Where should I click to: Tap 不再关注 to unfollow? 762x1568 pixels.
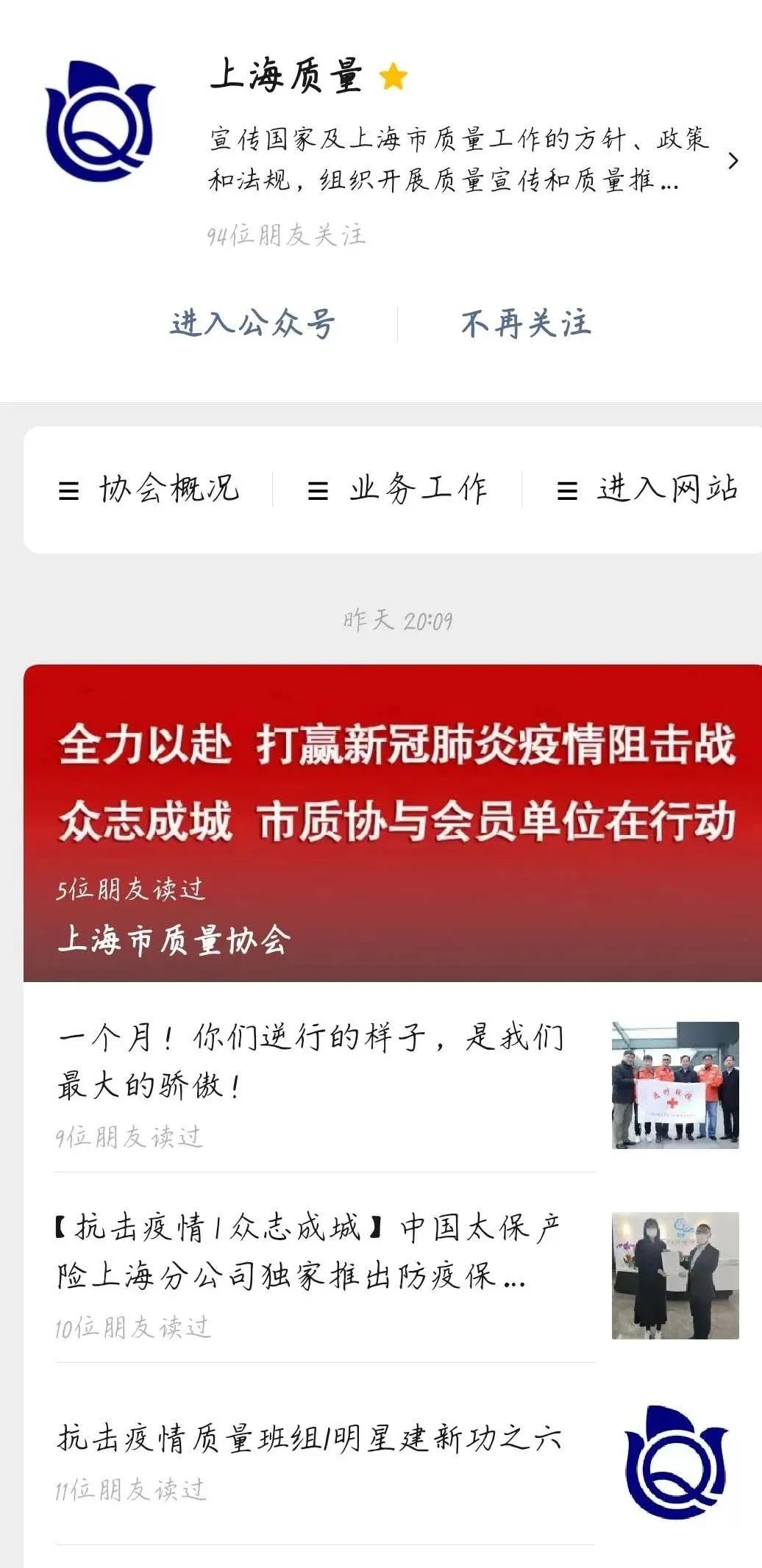tap(526, 323)
